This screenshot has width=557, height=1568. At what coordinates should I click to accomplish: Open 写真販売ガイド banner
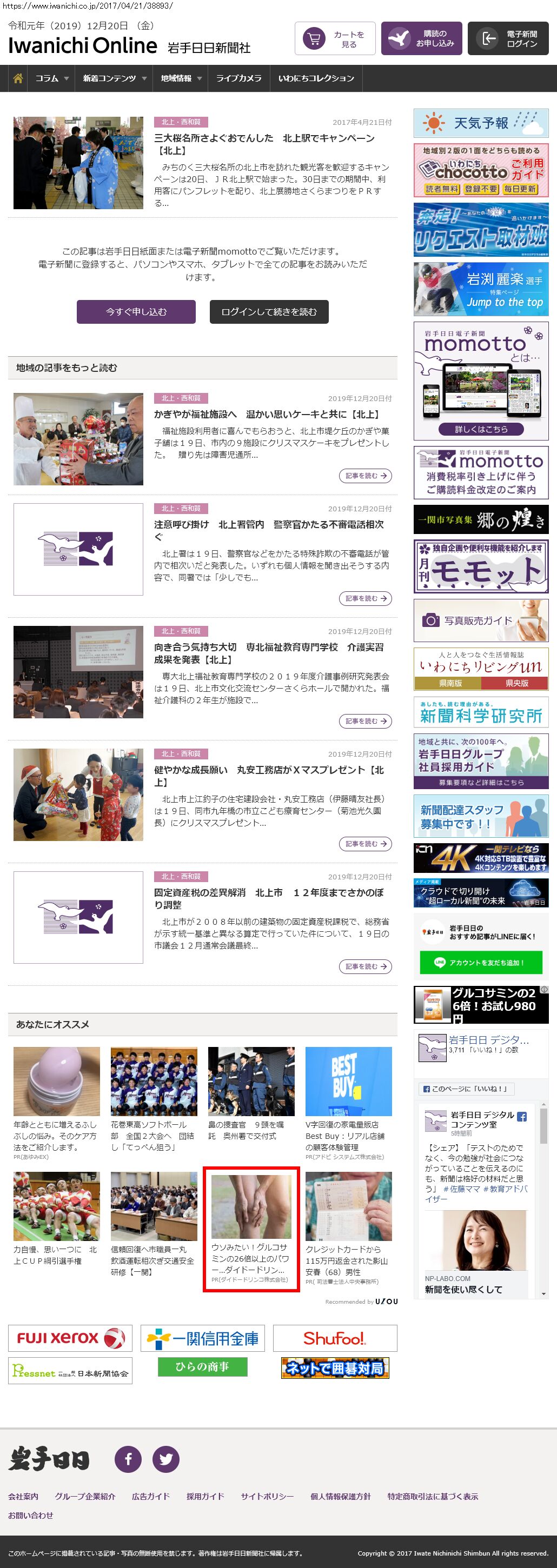(x=481, y=620)
